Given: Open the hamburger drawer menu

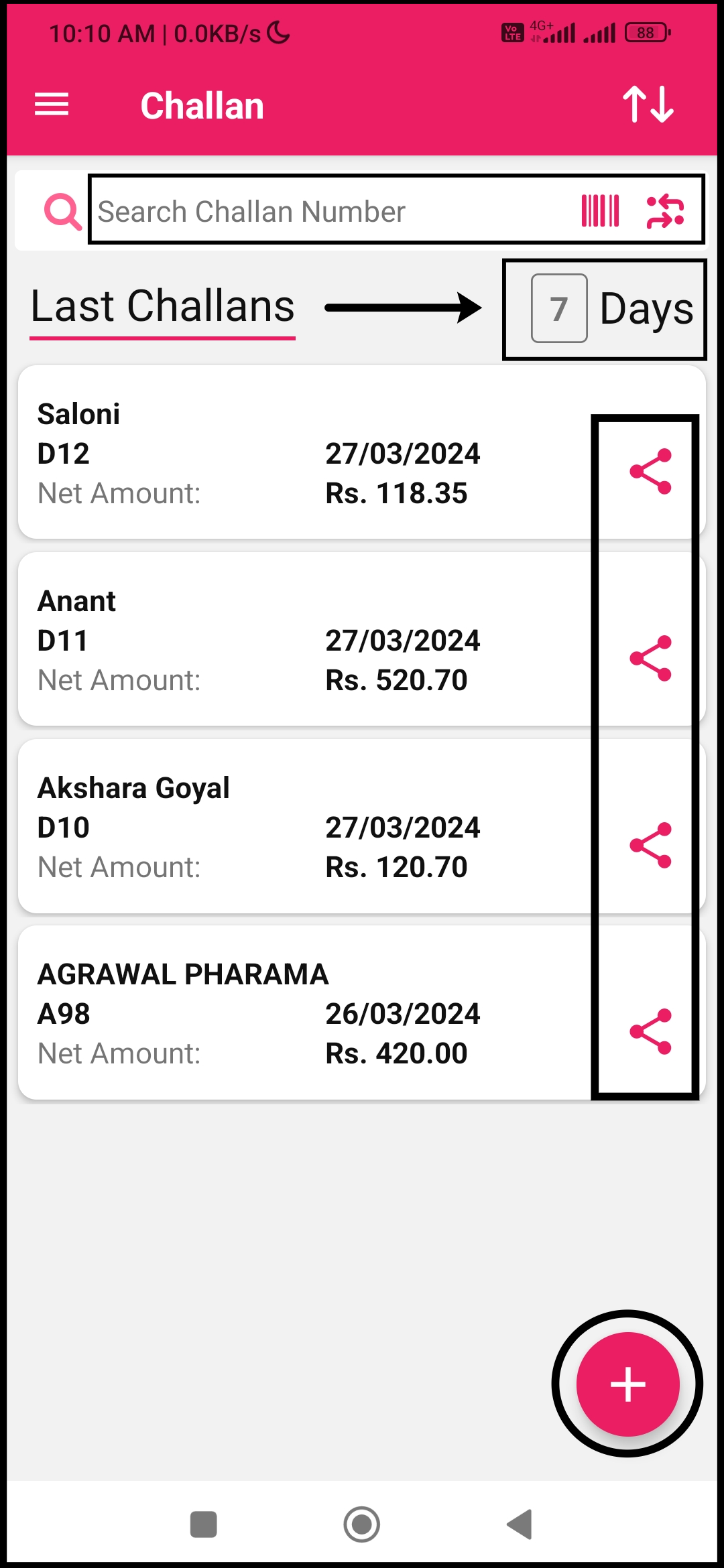Looking at the screenshot, I should (52, 105).
